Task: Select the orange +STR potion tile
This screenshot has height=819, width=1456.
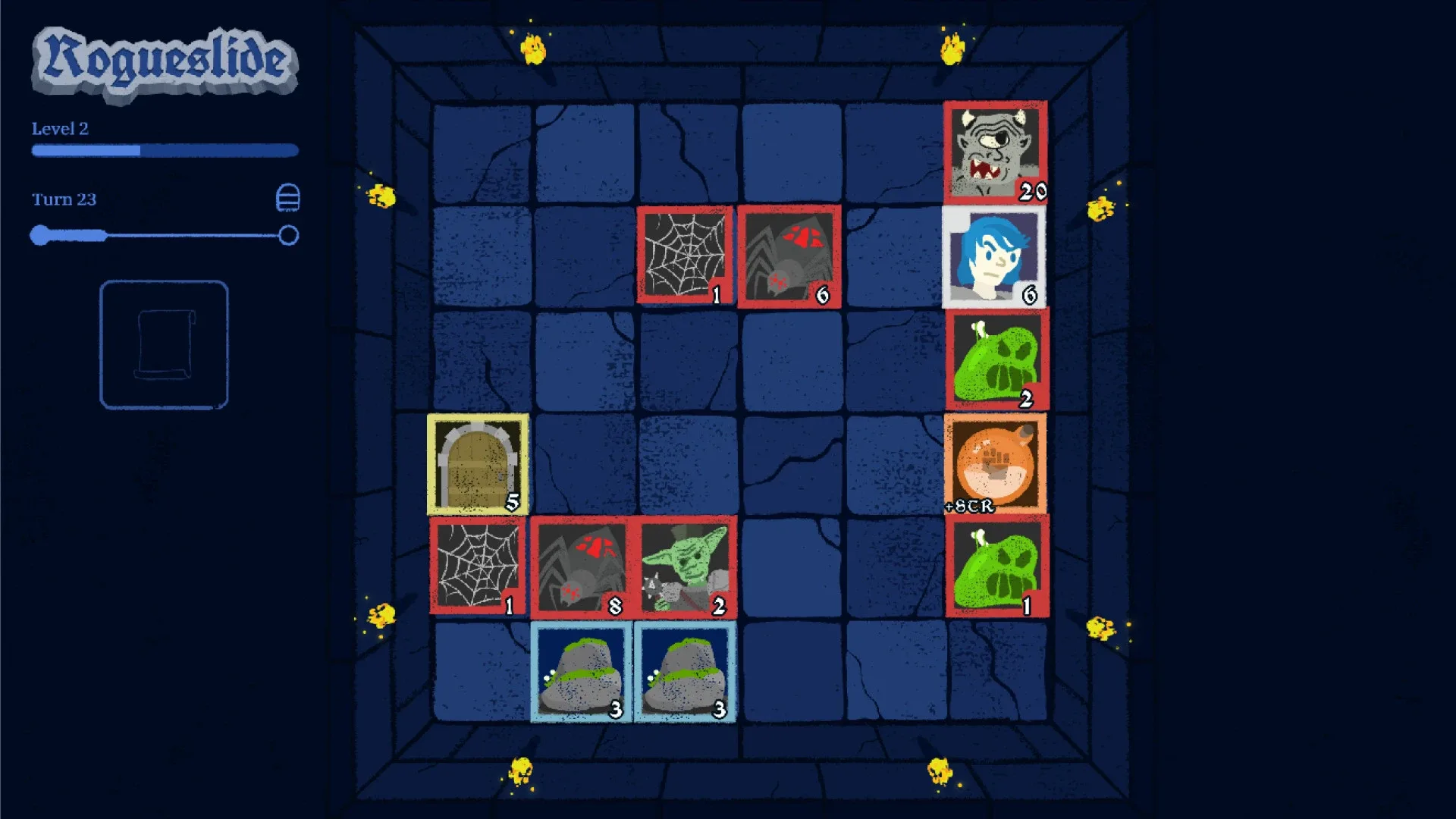Action: (994, 463)
